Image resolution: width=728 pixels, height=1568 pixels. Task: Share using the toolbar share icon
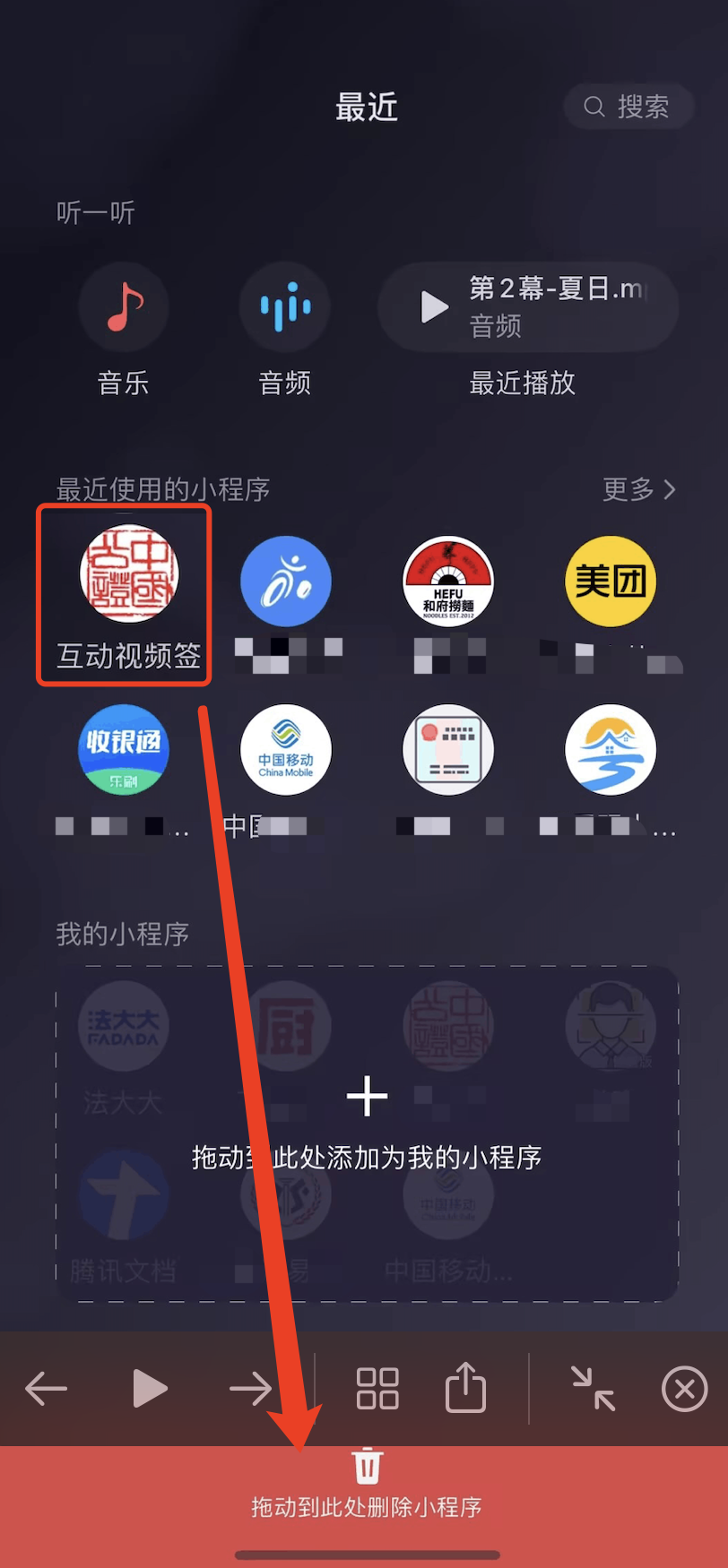(465, 1389)
